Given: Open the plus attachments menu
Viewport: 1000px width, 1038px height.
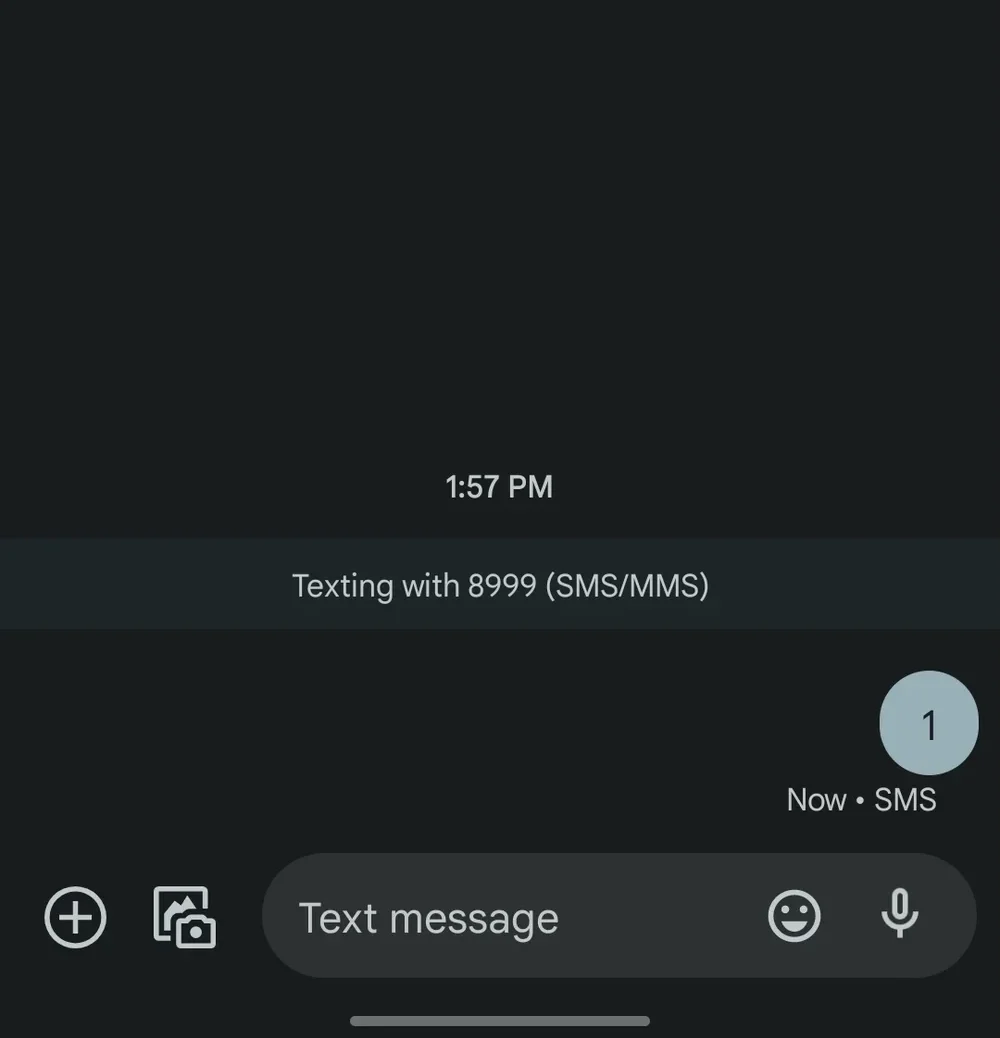Looking at the screenshot, I should (x=75, y=916).
